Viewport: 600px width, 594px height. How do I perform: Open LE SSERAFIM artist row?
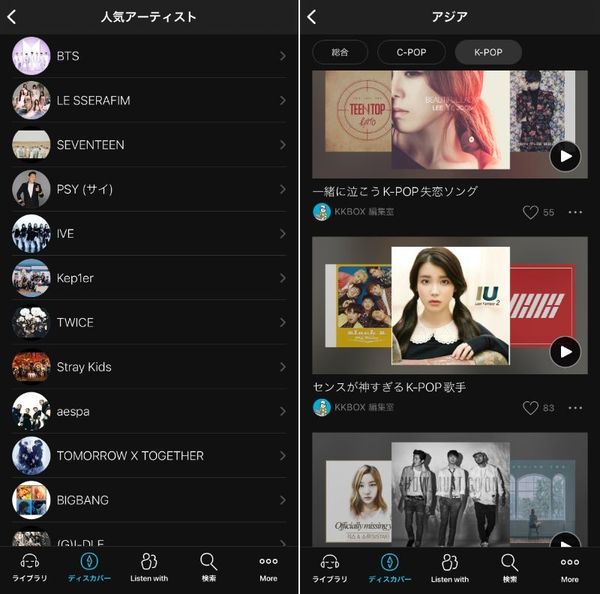pyautogui.click(x=149, y=100)
